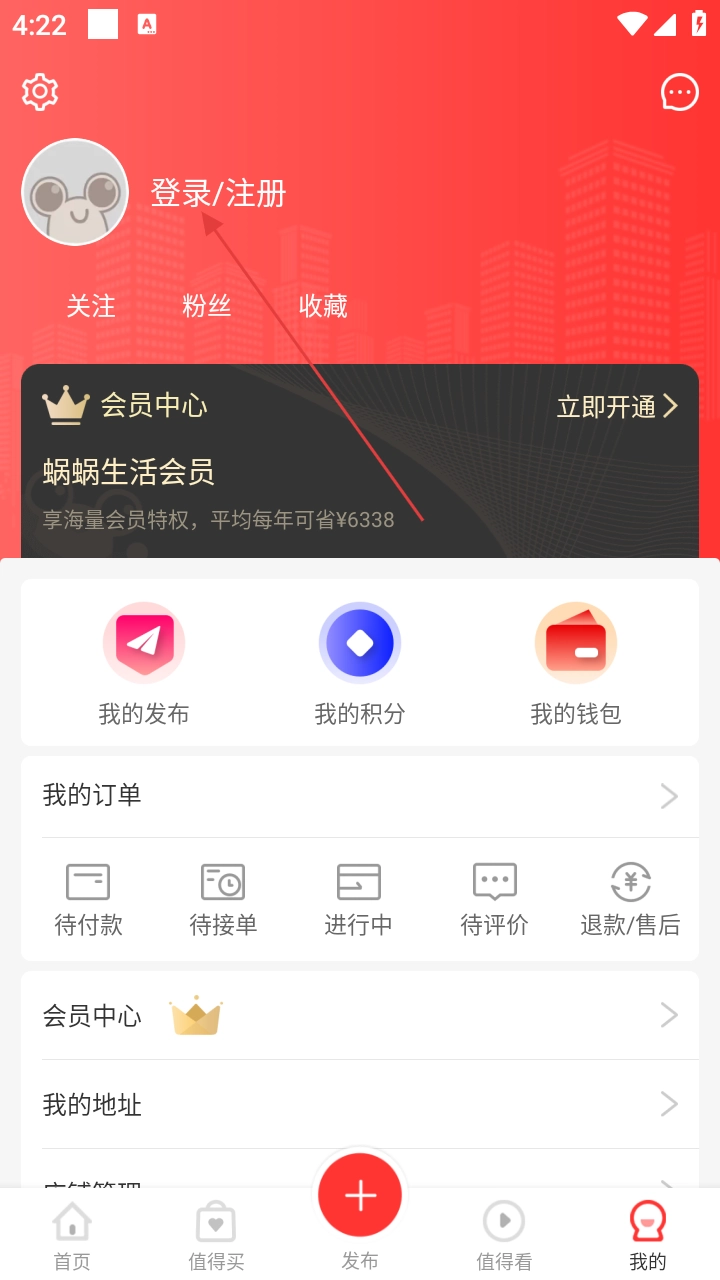Tap 立即开通 to activate membership
Image resolution: width=720 pixels, height=1280 pixels.
pyautogui.click(x=617, y=406)
